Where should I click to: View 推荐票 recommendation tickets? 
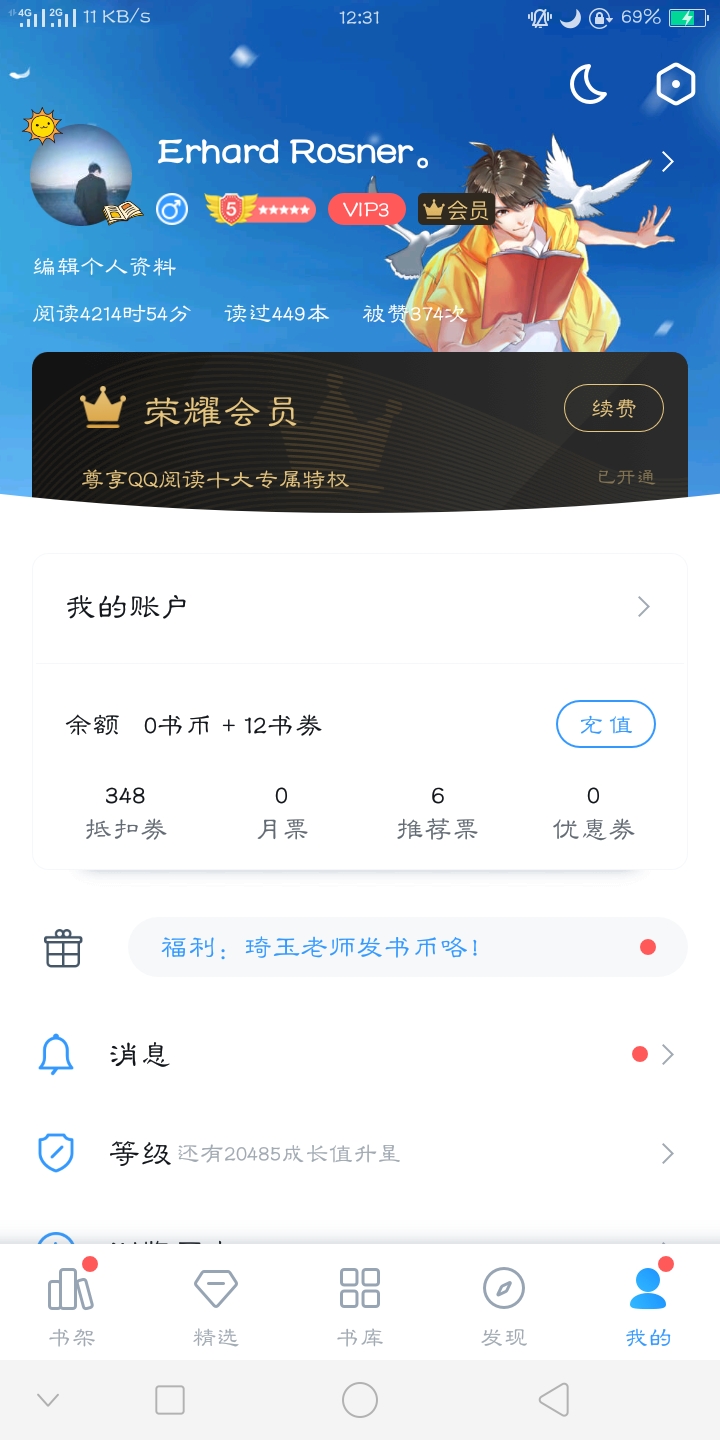[437, 812]
